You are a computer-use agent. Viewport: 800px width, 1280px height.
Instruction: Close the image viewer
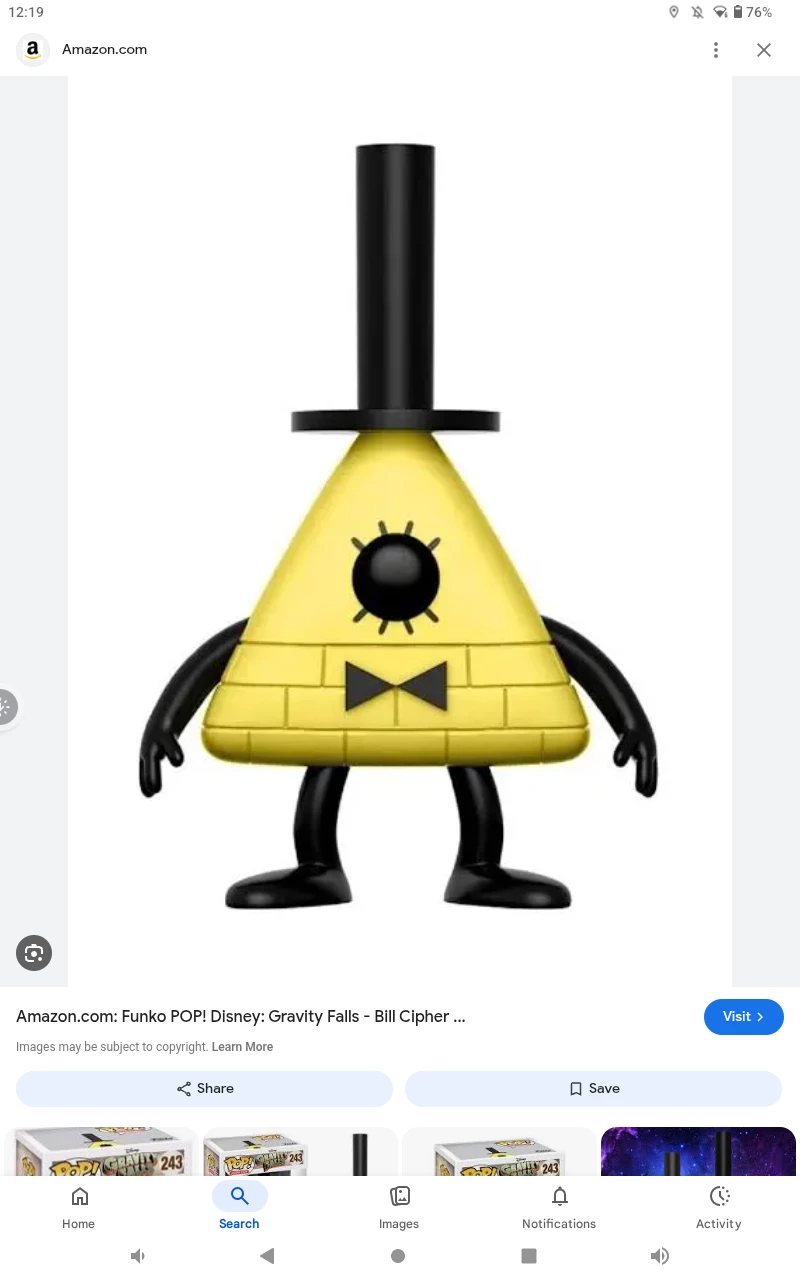[764, 50]
